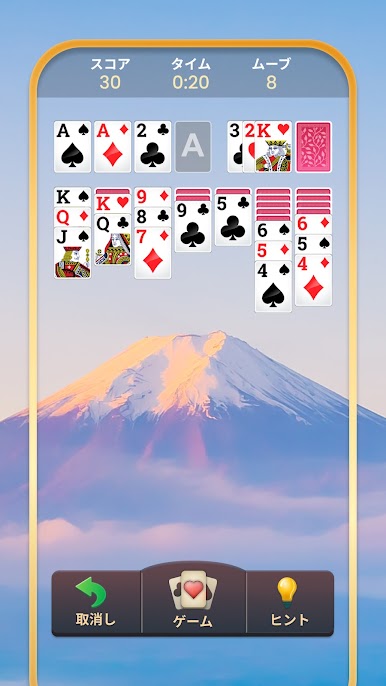Select the Queen of clubs in the tableau
Image resolution: width=386 pixels, height=686 pixels.
click(113, 240)
